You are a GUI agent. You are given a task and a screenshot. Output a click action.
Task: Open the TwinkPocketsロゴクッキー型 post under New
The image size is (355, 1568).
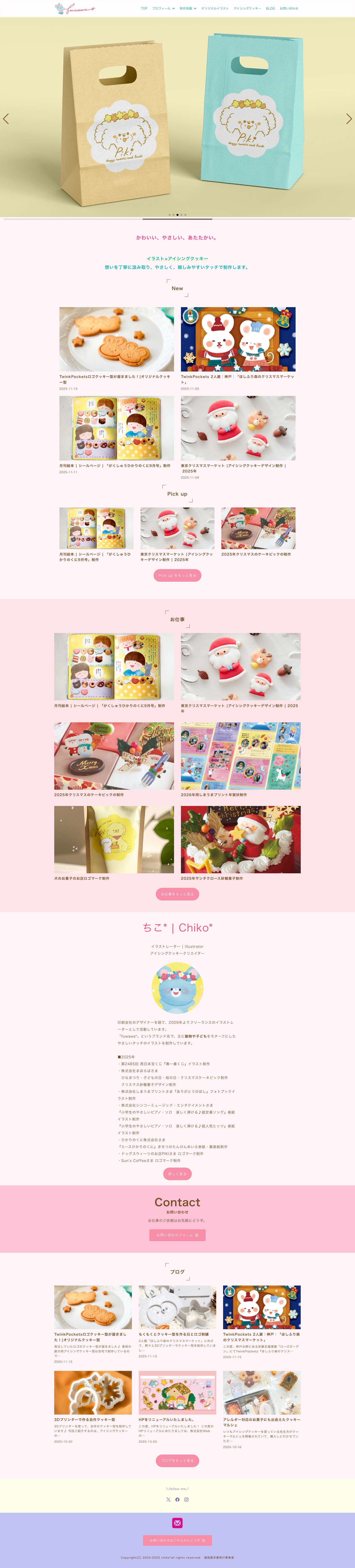pos(116,339)
